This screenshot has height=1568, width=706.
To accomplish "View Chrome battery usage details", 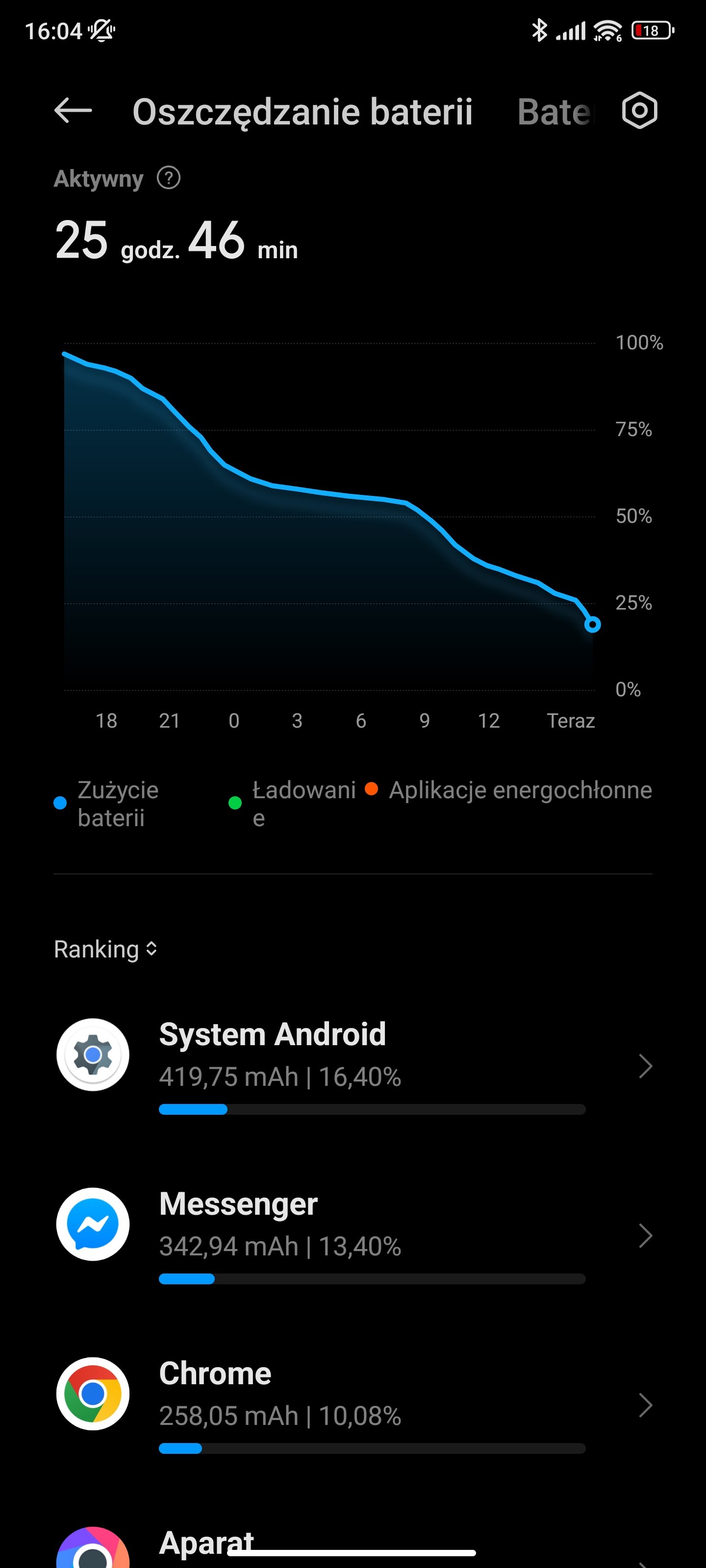I will coord(353,1404).
